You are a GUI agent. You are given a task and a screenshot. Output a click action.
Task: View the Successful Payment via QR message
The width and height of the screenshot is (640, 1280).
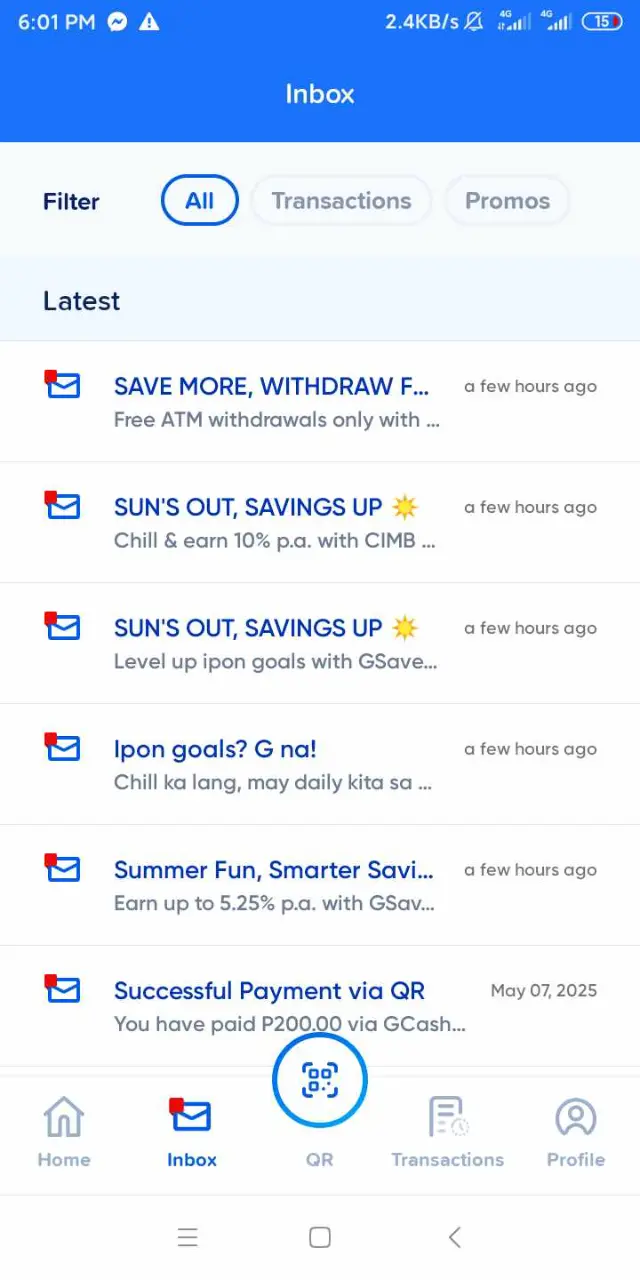click(320, 1006)
